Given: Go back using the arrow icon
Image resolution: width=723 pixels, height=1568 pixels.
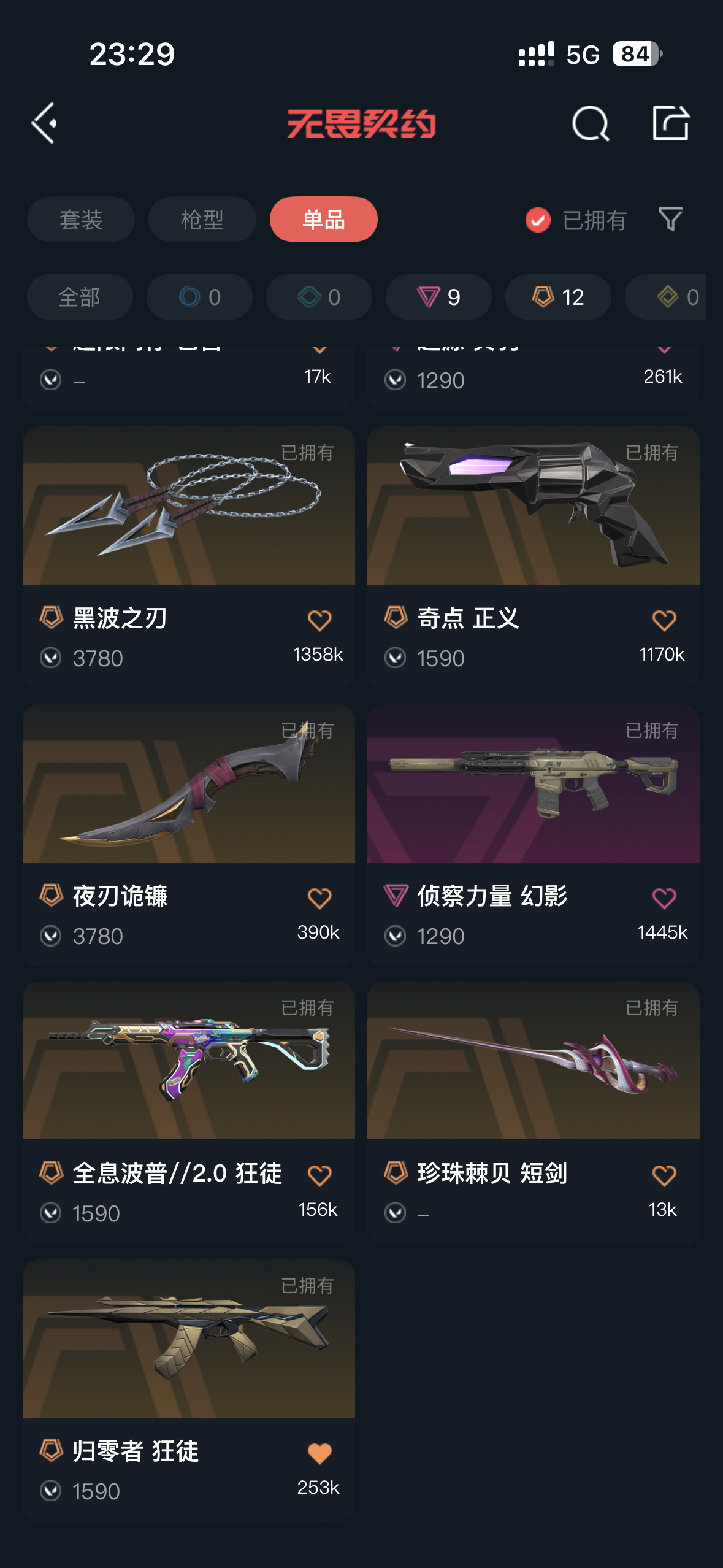Looking at the screenshot, I should point(44,123).
